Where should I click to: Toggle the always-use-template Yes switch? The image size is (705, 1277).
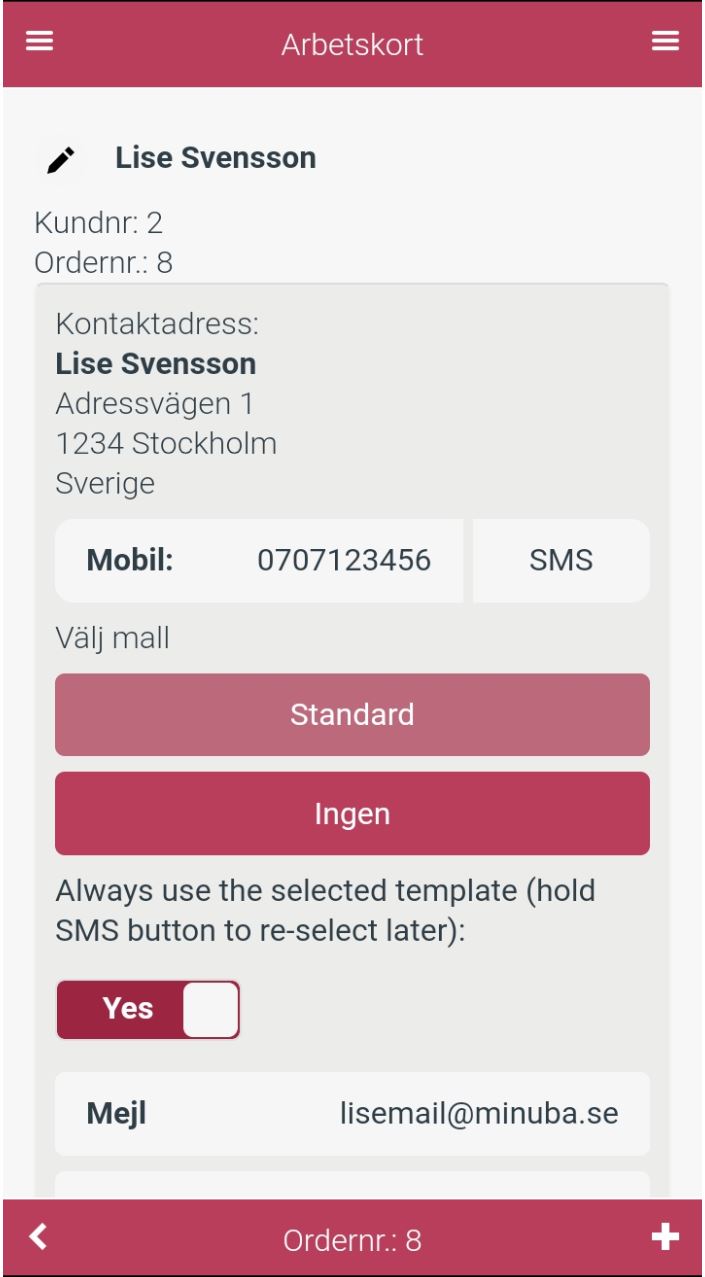click(148, 1009)
